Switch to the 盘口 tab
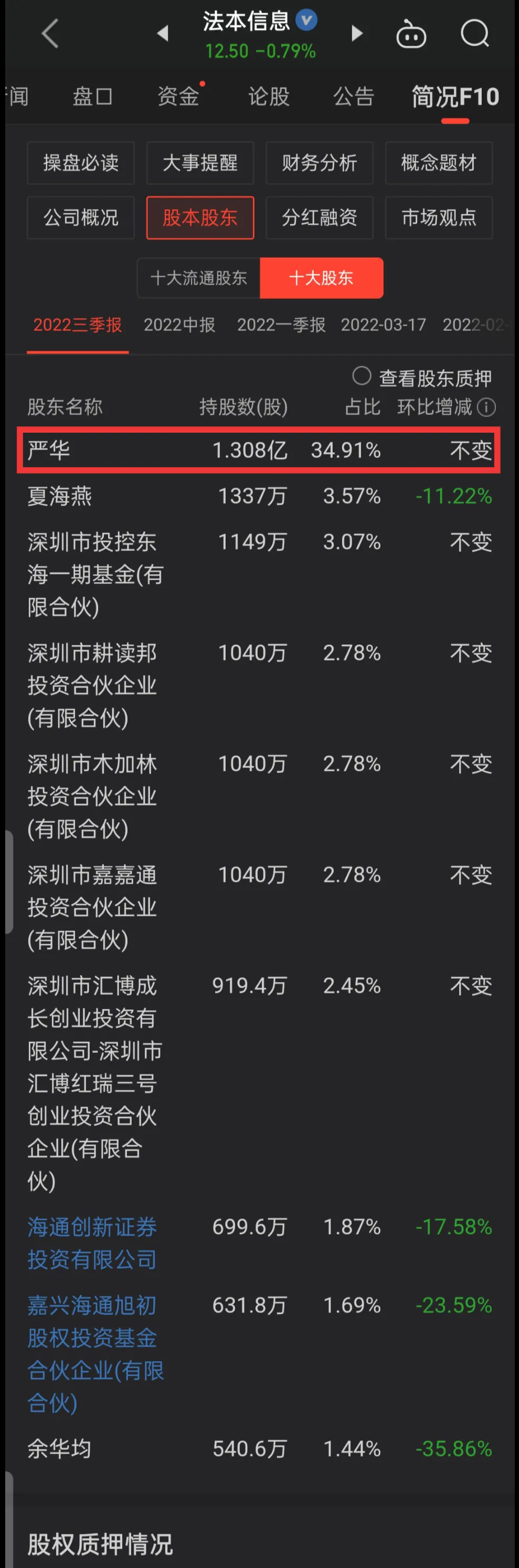Screen dimensions: 519x1568 click(x=92, y=97)
